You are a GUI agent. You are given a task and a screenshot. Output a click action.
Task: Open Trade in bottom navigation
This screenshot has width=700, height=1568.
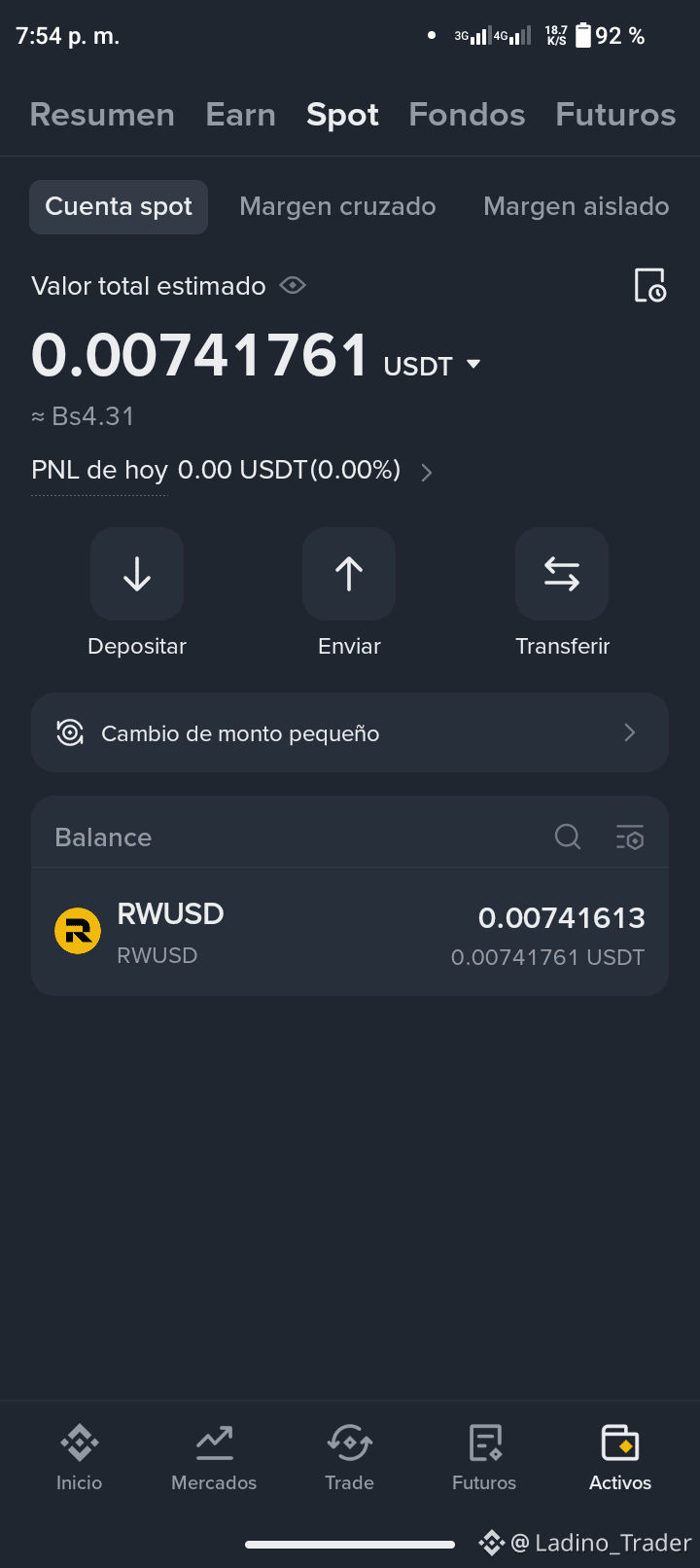pos(349,1457)
